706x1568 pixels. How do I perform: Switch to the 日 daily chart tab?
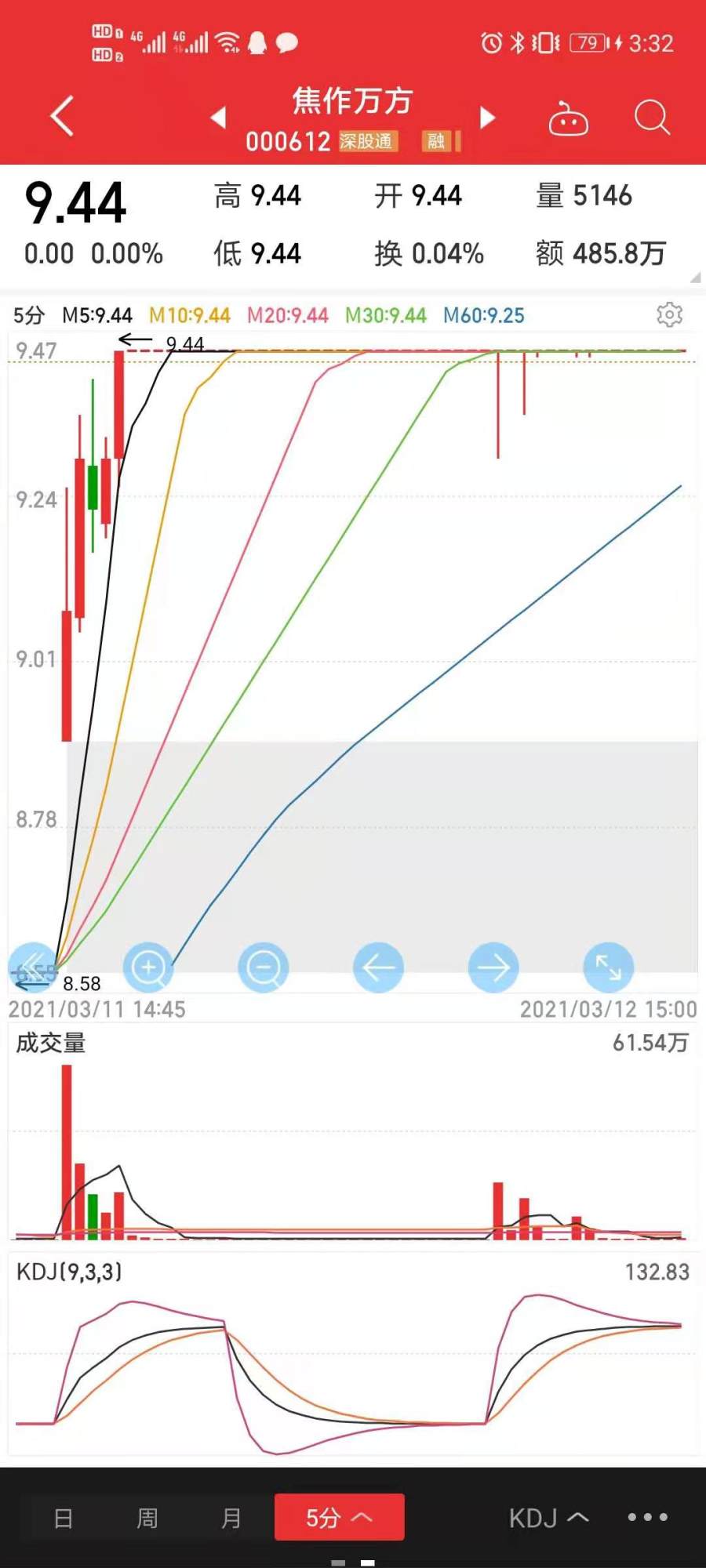[x=64, y=1518]
